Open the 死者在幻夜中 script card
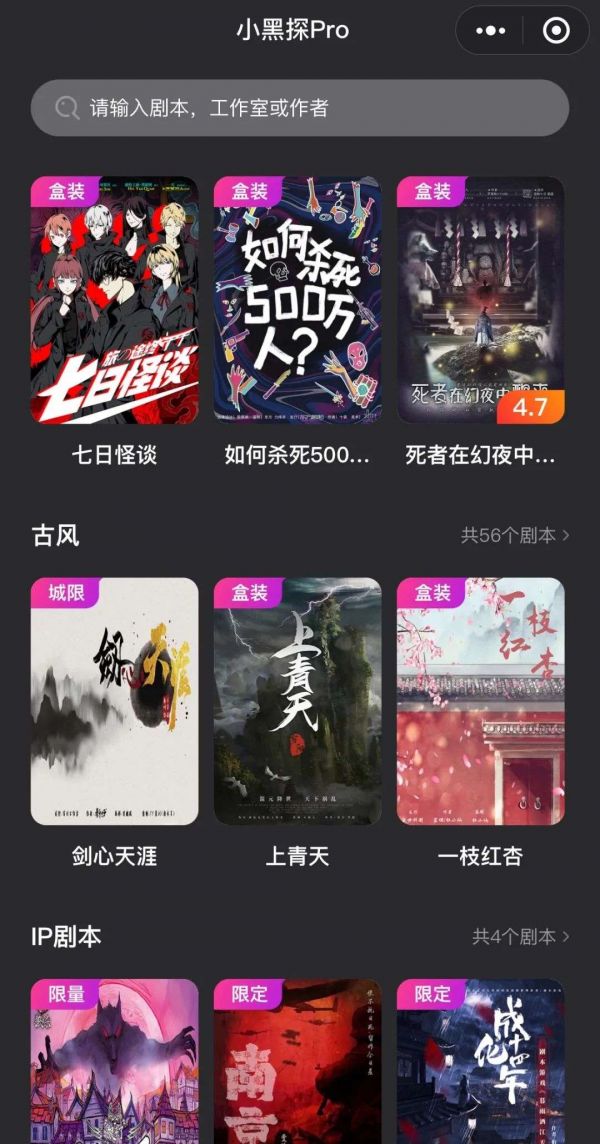The image size is (600, 1144). 481,300
